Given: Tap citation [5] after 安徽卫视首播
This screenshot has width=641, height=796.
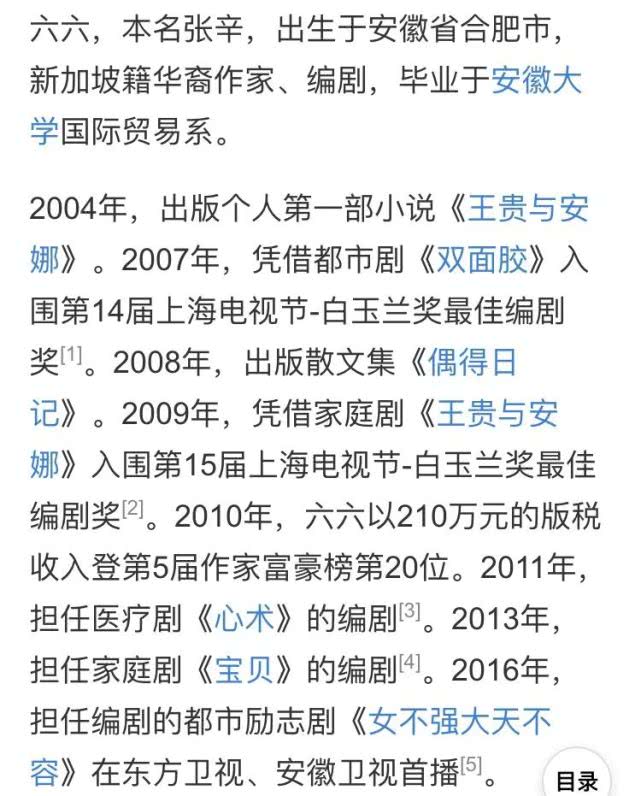Looking at the screenshot, I should click(x=472, y=765).
